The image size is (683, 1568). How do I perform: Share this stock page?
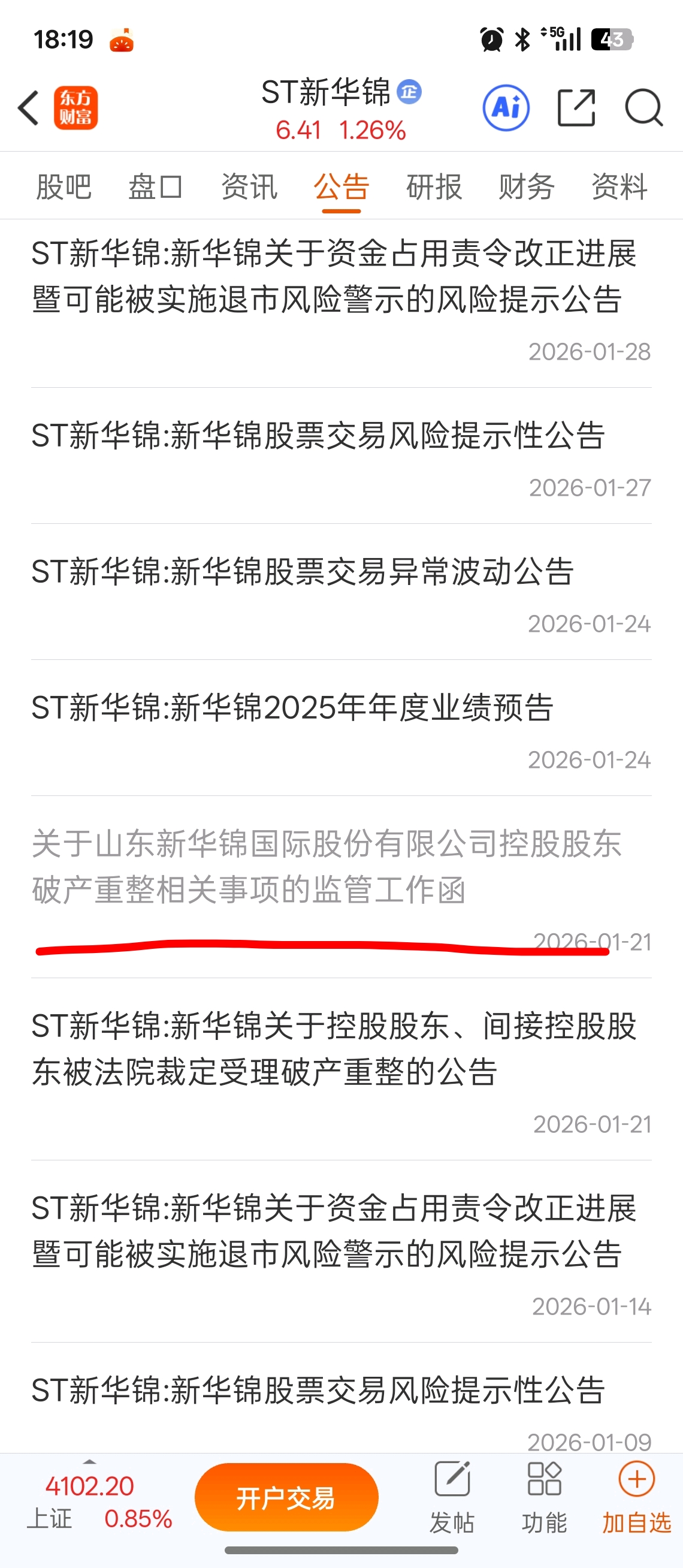click(x=575, y=108)
